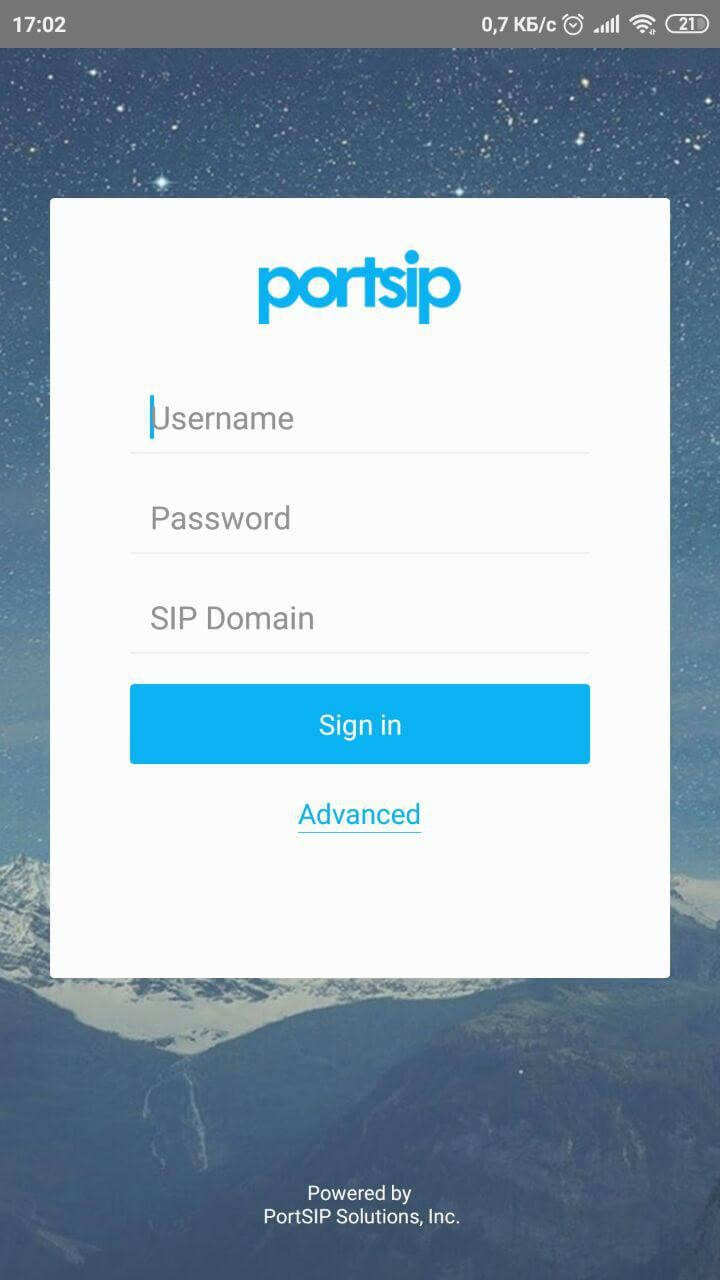Open the Advanced settings link
720x1280 pixels.
point(359,814)
